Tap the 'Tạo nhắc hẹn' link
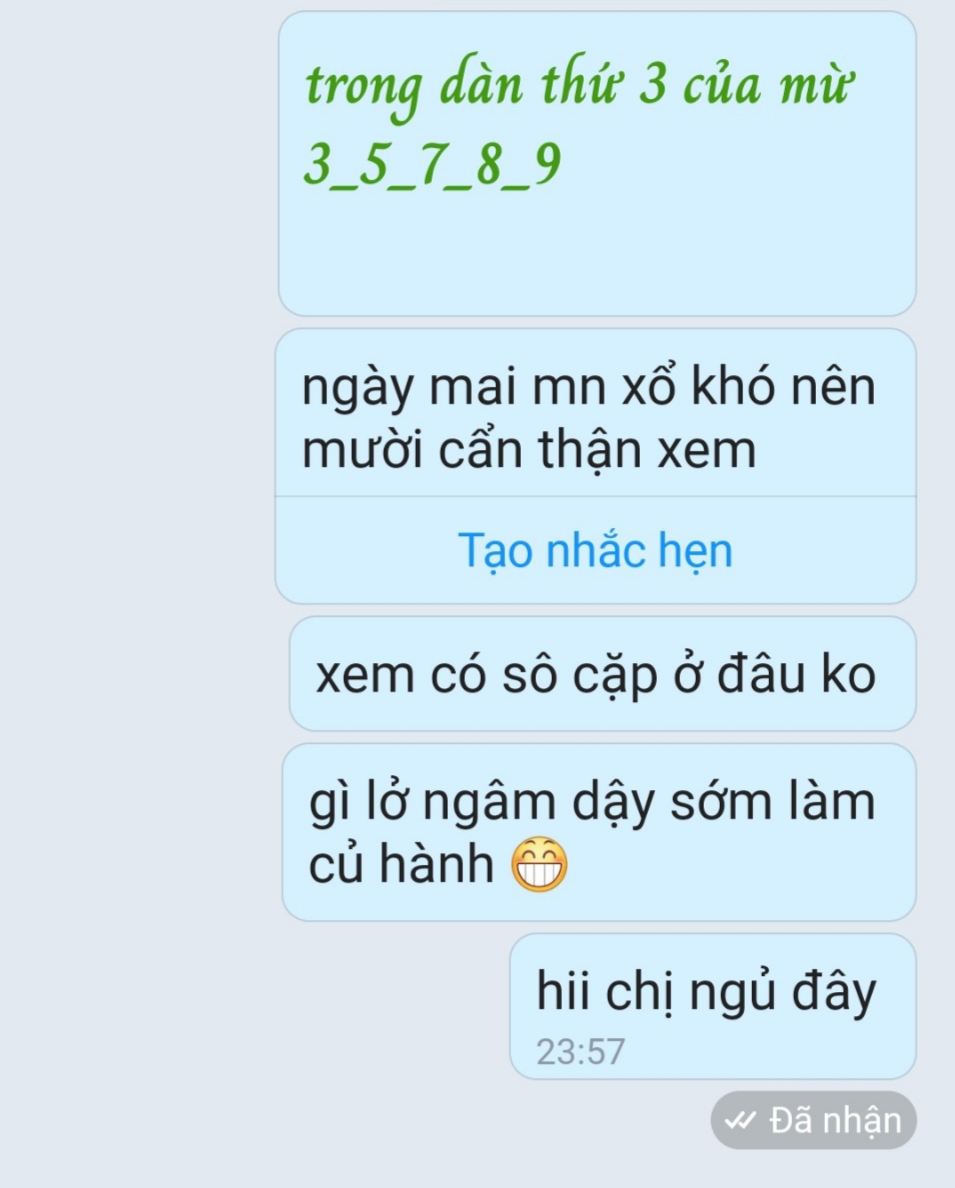This screenshot has width=955, height=1188. 595,550
